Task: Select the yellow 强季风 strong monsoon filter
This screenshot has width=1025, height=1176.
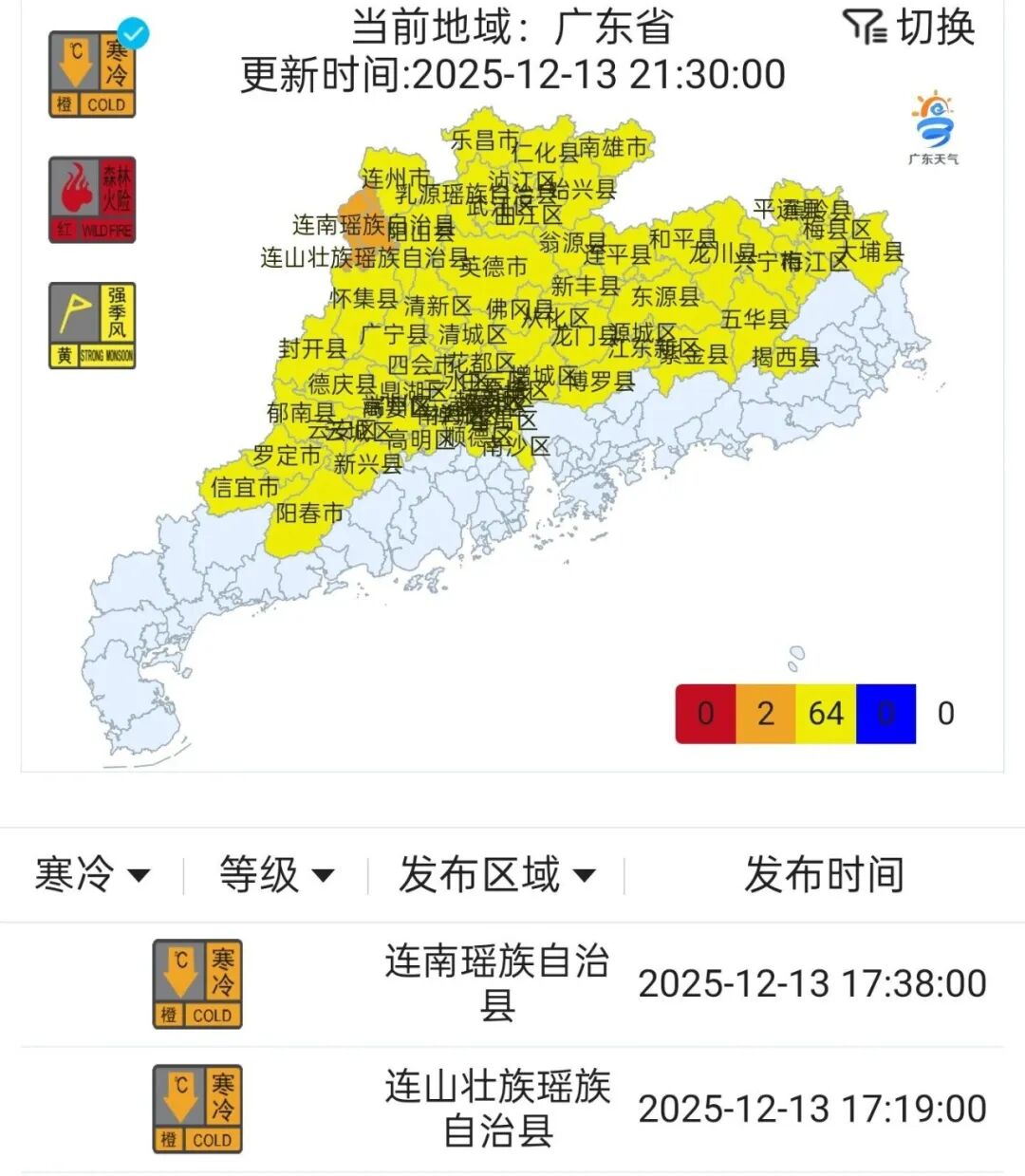Action: pos(92,326)
